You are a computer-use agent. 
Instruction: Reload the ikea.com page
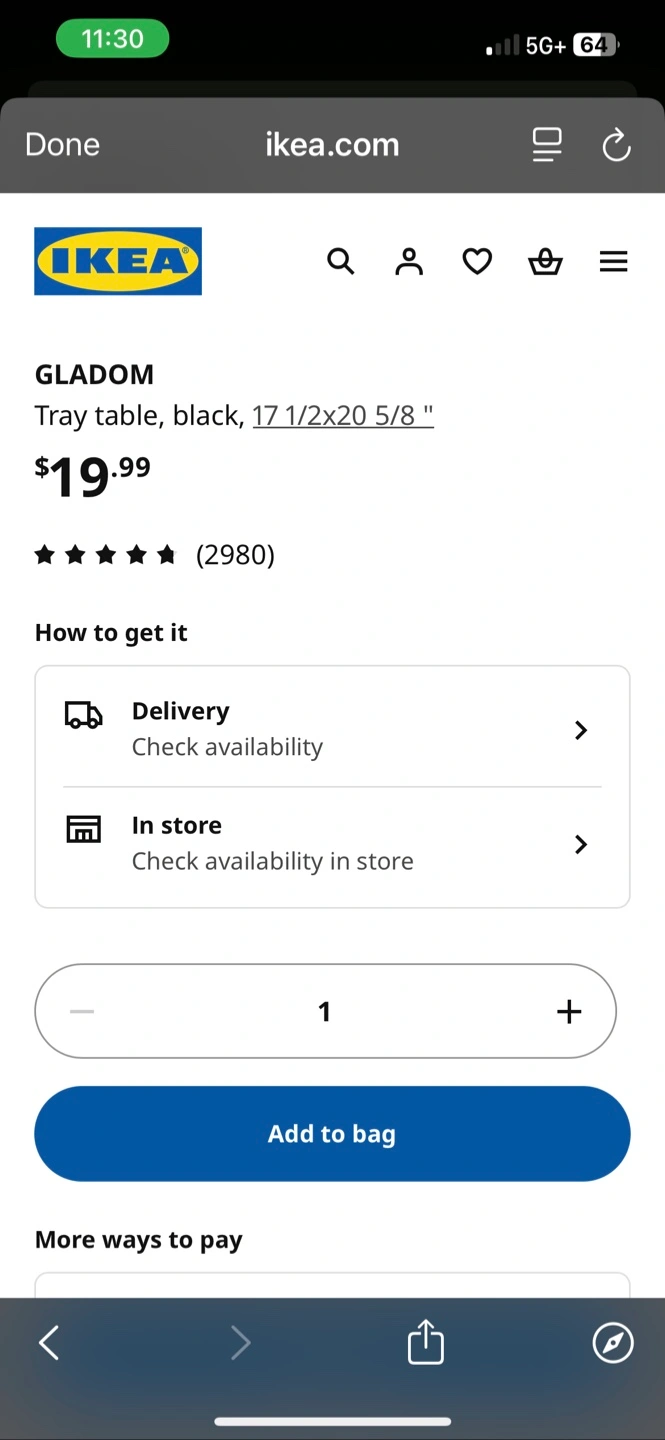616,145
